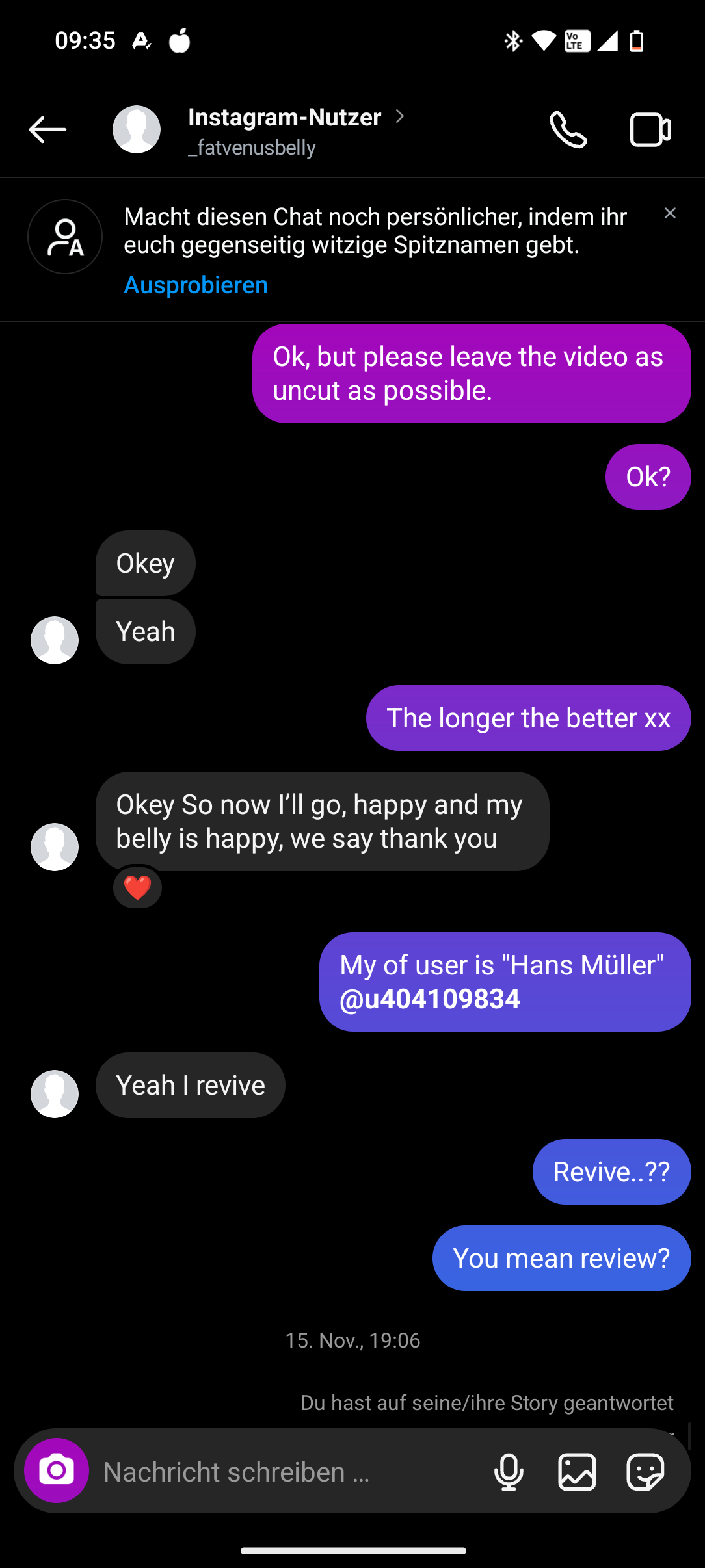Tap the heart reaction under the belly message
Image resolution: width=705 pixels, height=1568 pixels.
click(137, 887)
